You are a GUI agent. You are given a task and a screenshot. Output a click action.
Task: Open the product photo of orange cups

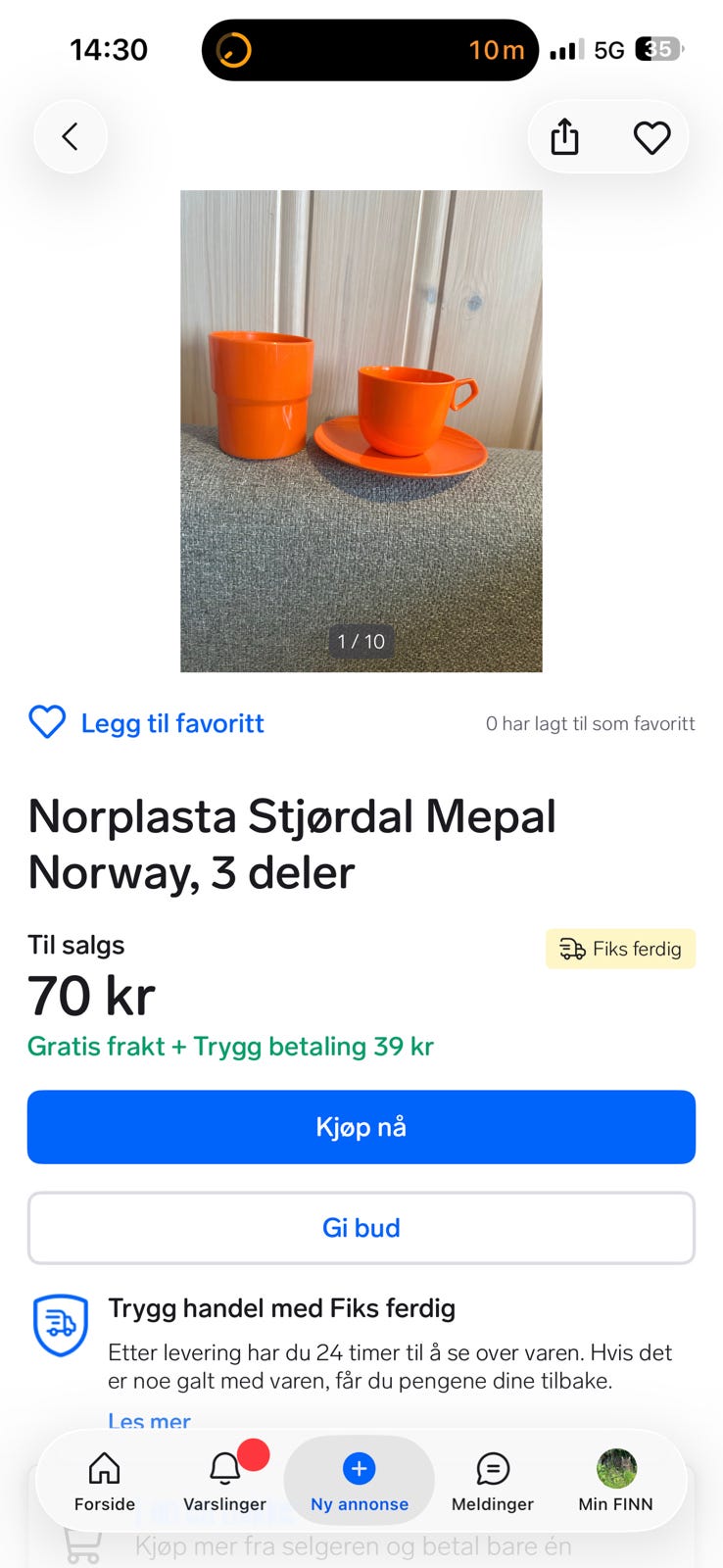tap(361, 431)
